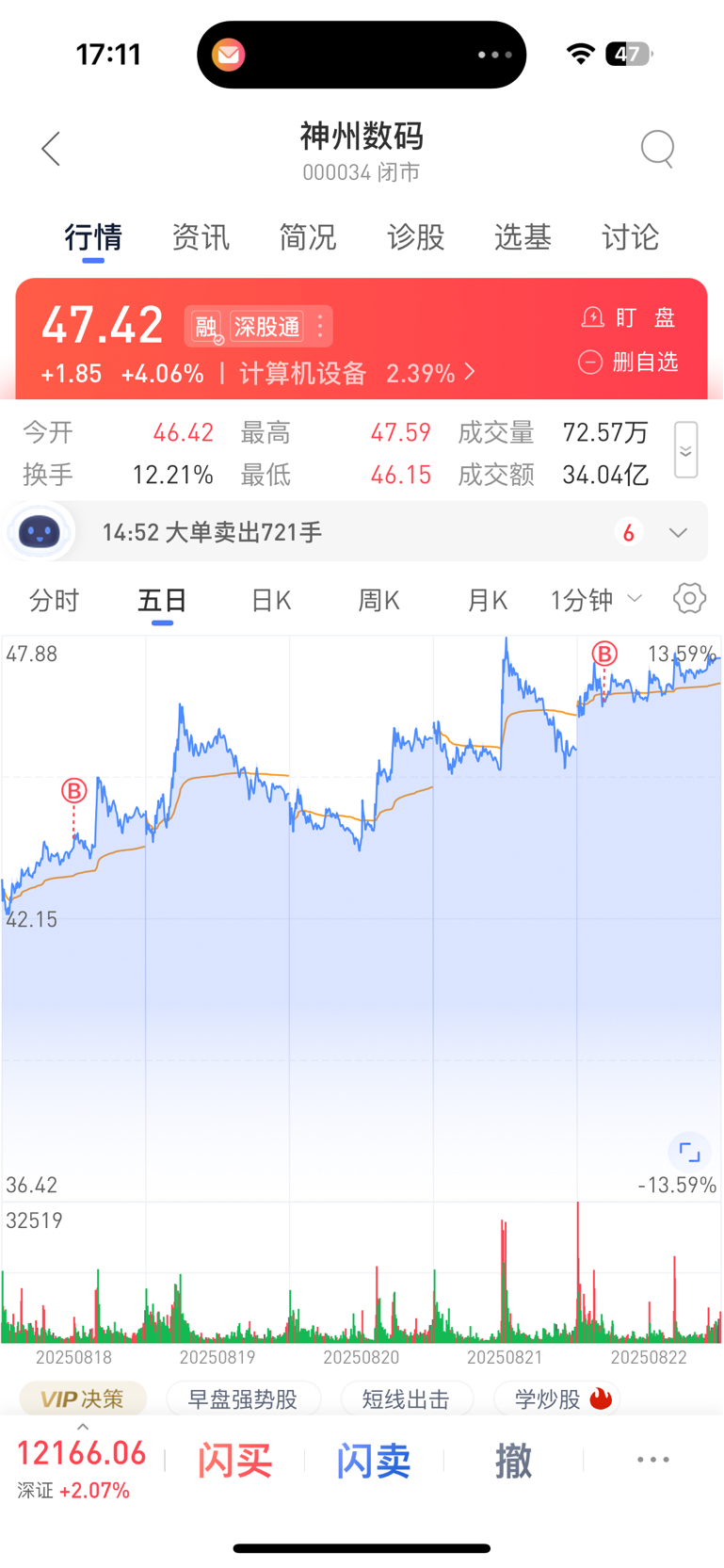Switch to the 资讯 tab
The width and height of the screenshot is (724, 1568).
click(x=201, y=237)
